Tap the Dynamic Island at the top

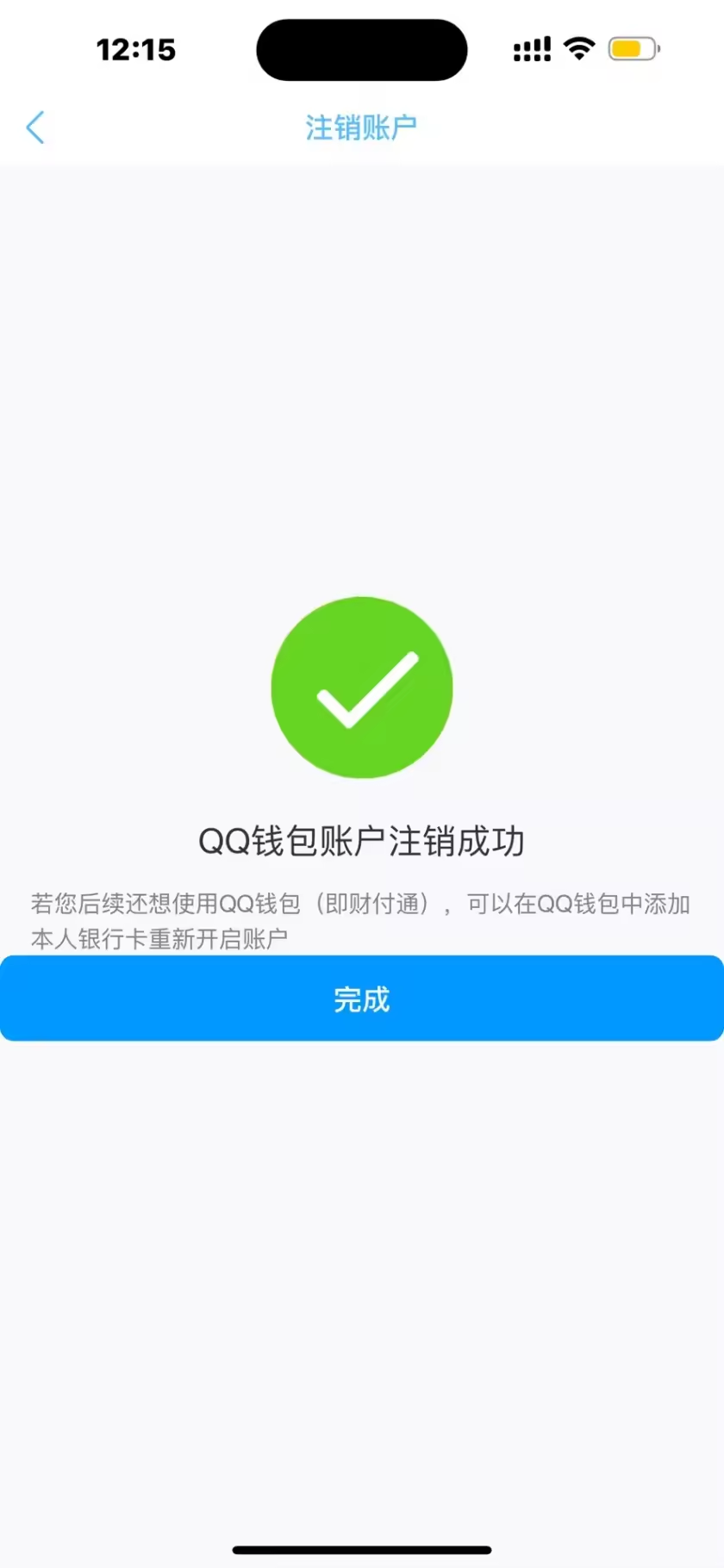click(x=361, y=49)
